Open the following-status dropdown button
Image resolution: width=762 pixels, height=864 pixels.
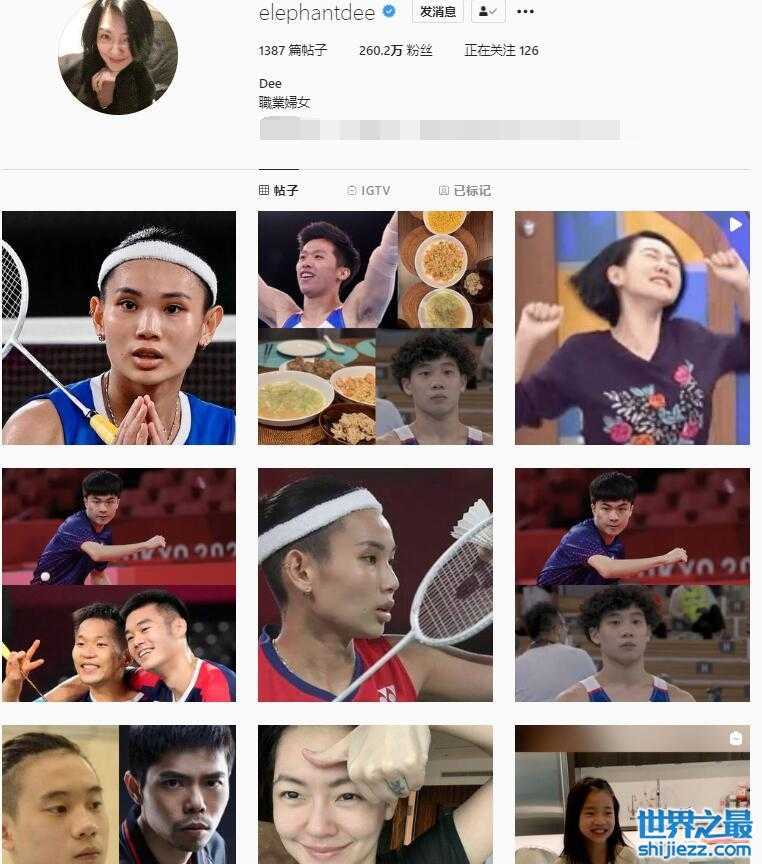click(488, 12)
